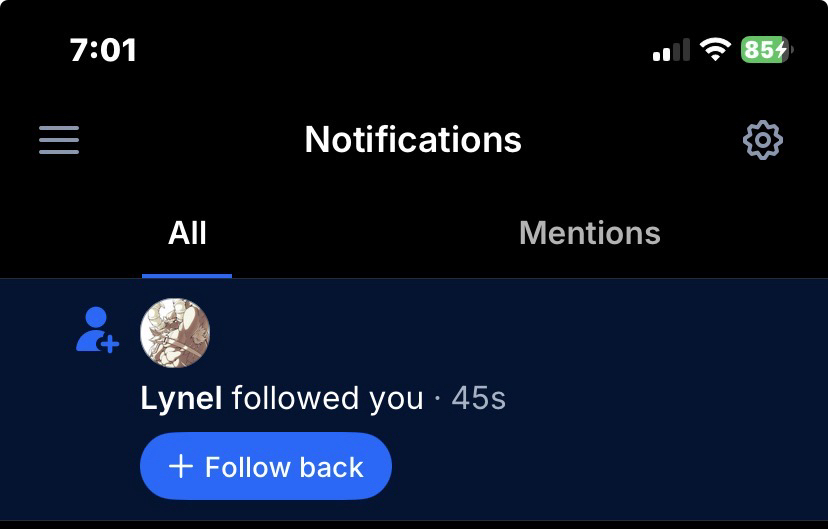Open Lynel's profile avatar
This screenshot has height=529, width=828.
(175, 333)
